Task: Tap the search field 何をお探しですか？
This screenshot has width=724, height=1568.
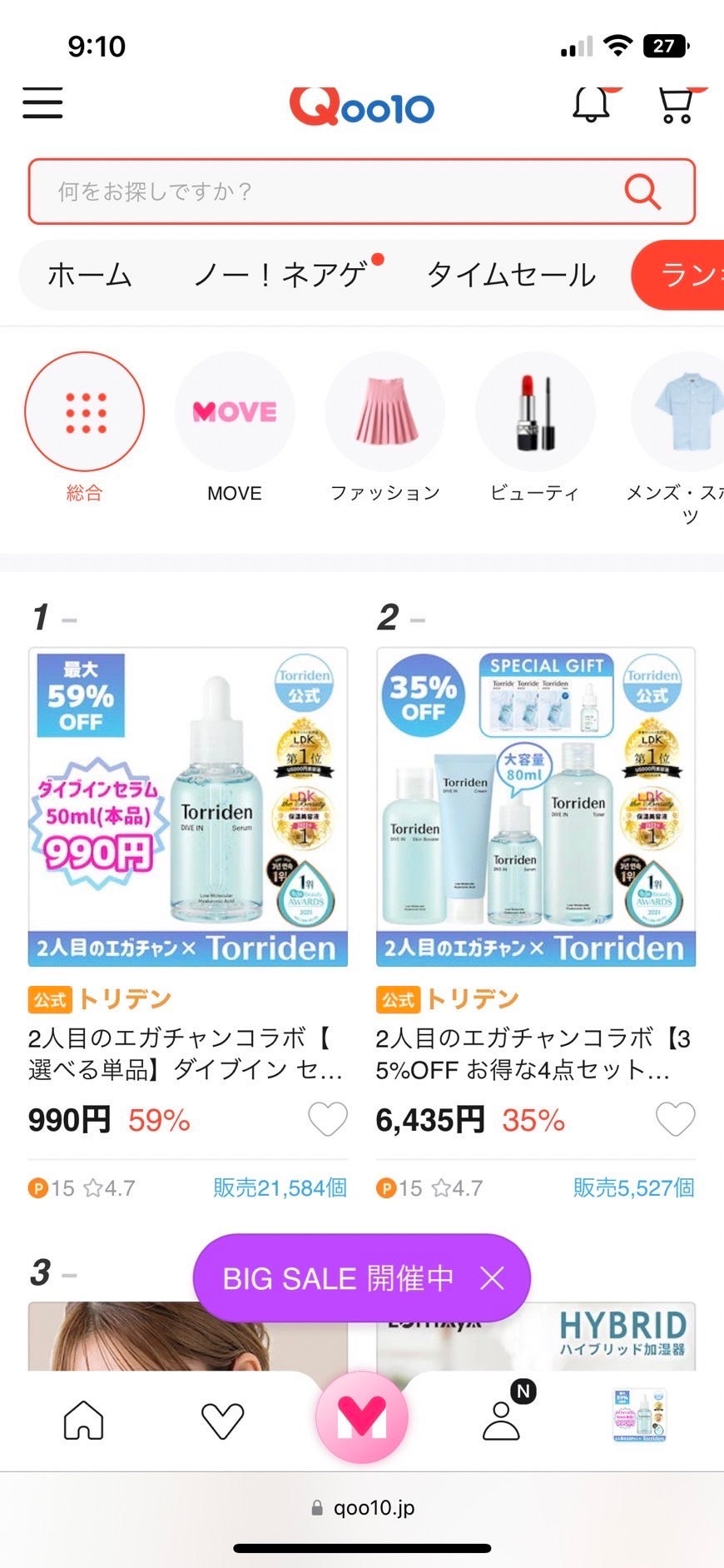Action: [x=333, y=192]
